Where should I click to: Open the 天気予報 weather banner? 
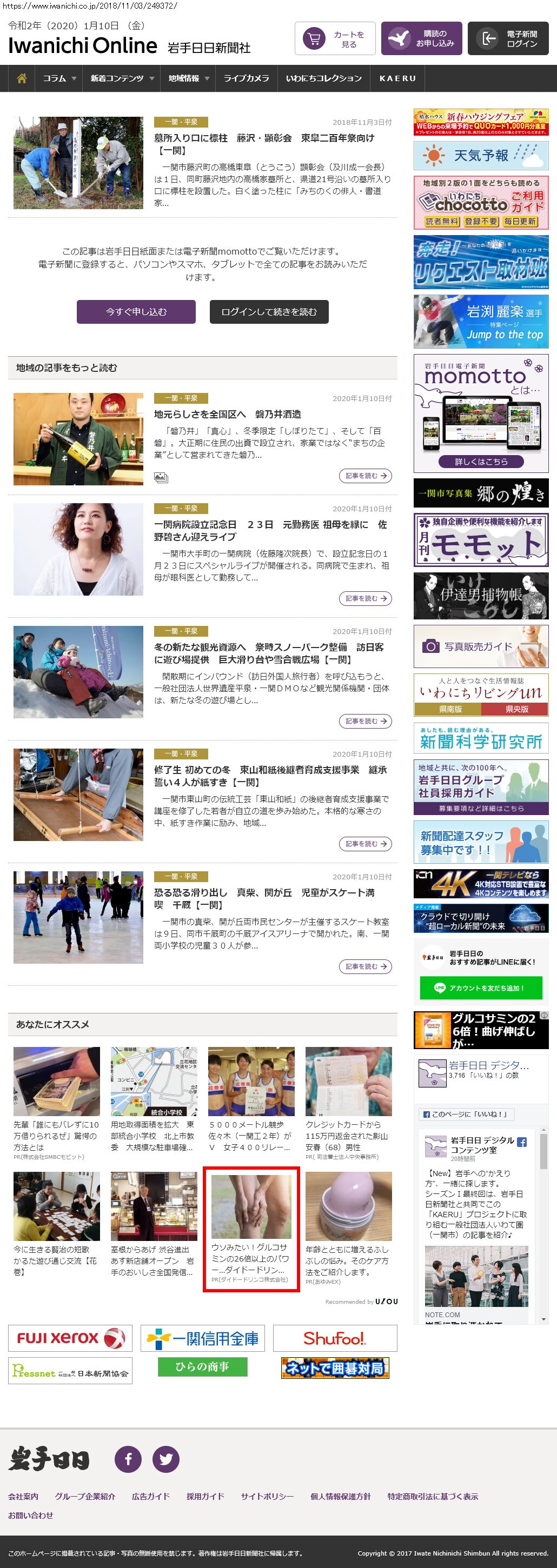click(480, 156)
